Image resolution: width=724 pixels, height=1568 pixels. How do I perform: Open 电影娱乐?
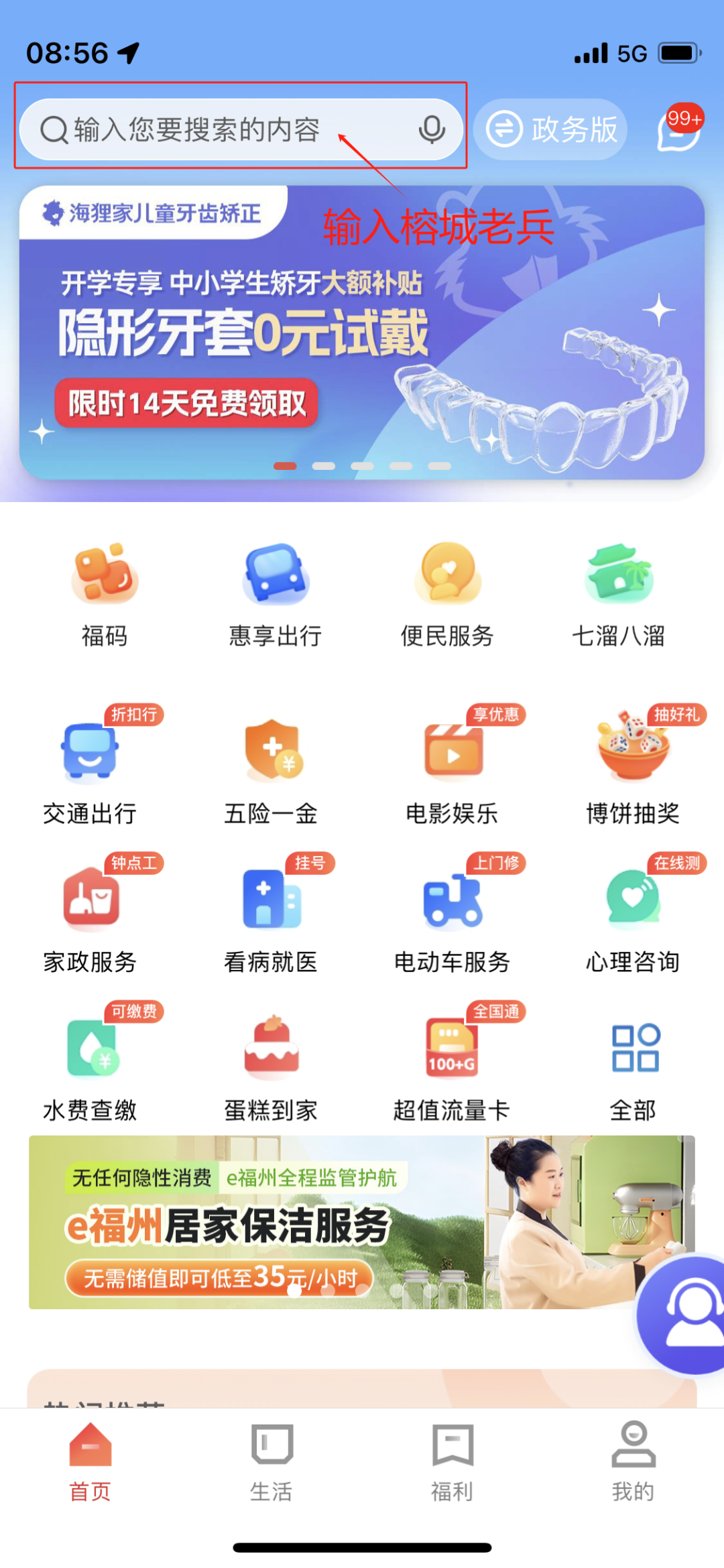click(x=452, y=771)
